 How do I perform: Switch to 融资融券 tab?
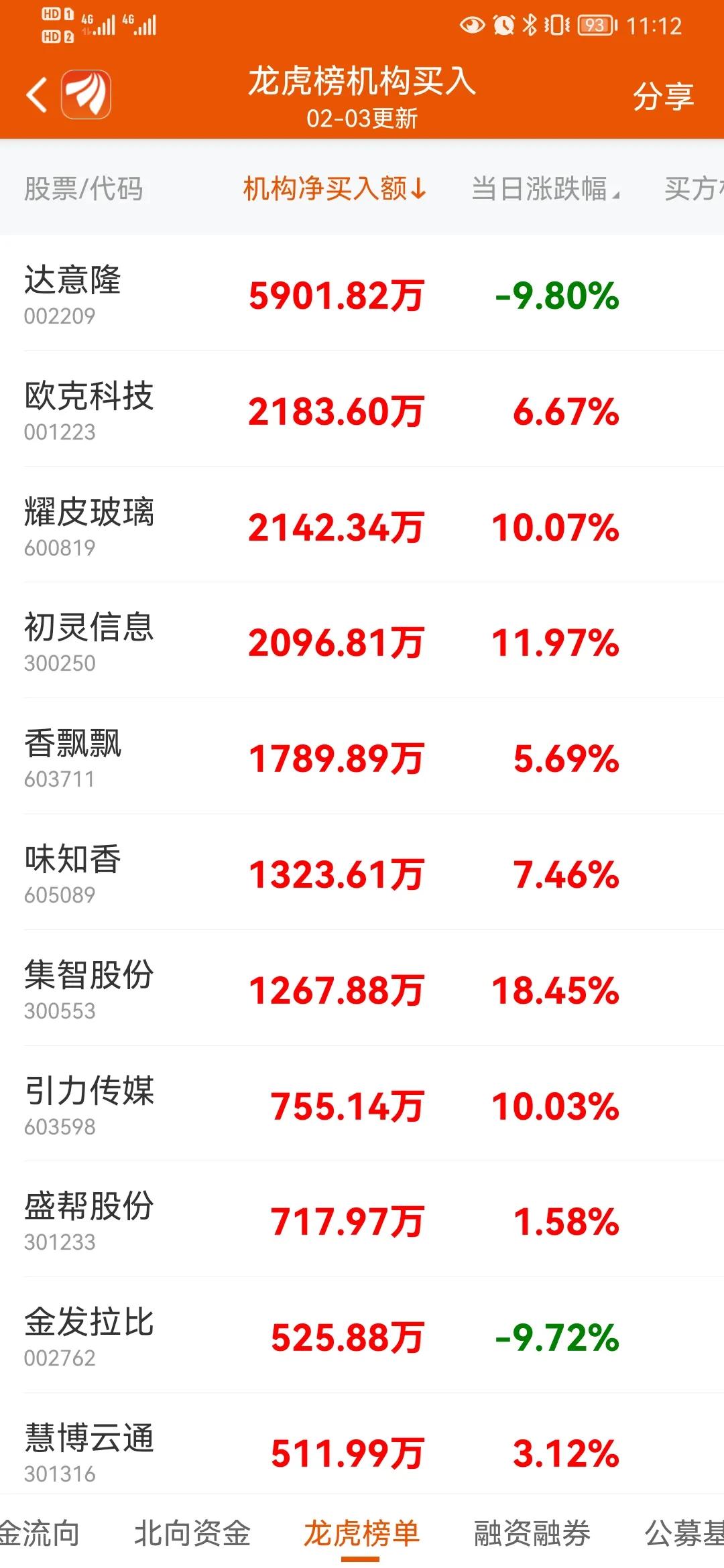click(532, 1533)
